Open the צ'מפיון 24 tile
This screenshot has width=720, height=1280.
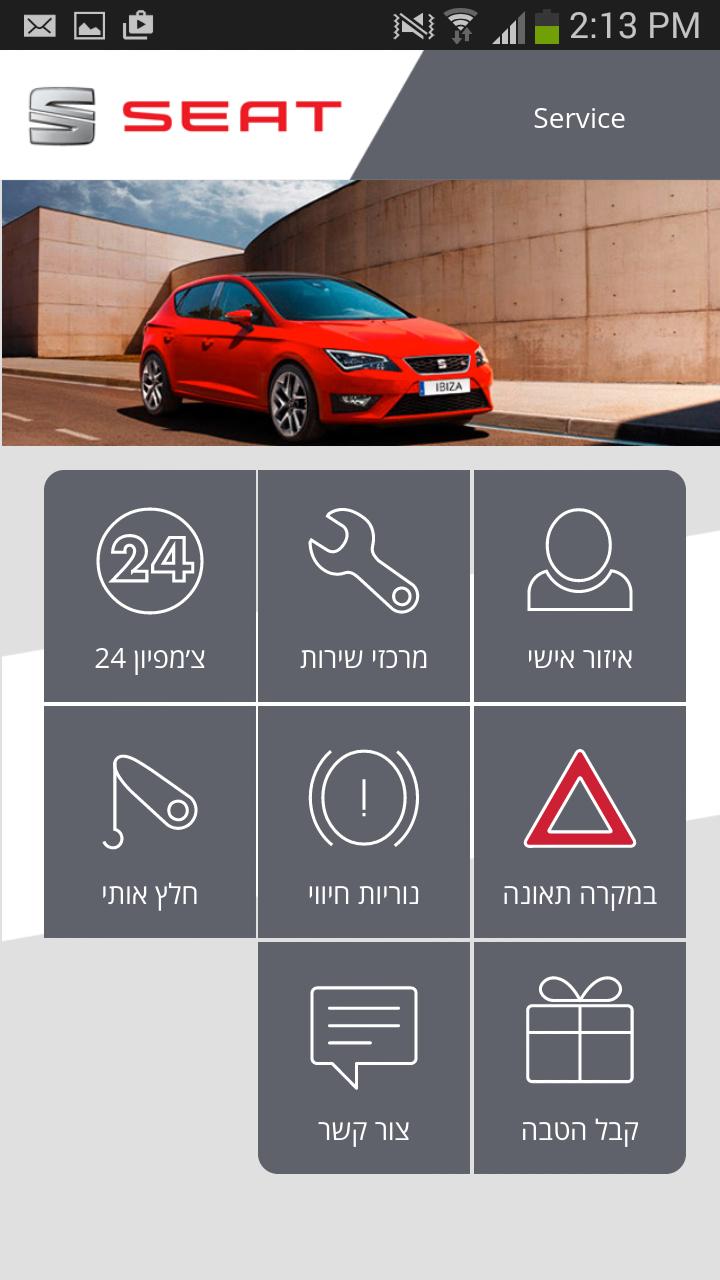click(150, 587)
